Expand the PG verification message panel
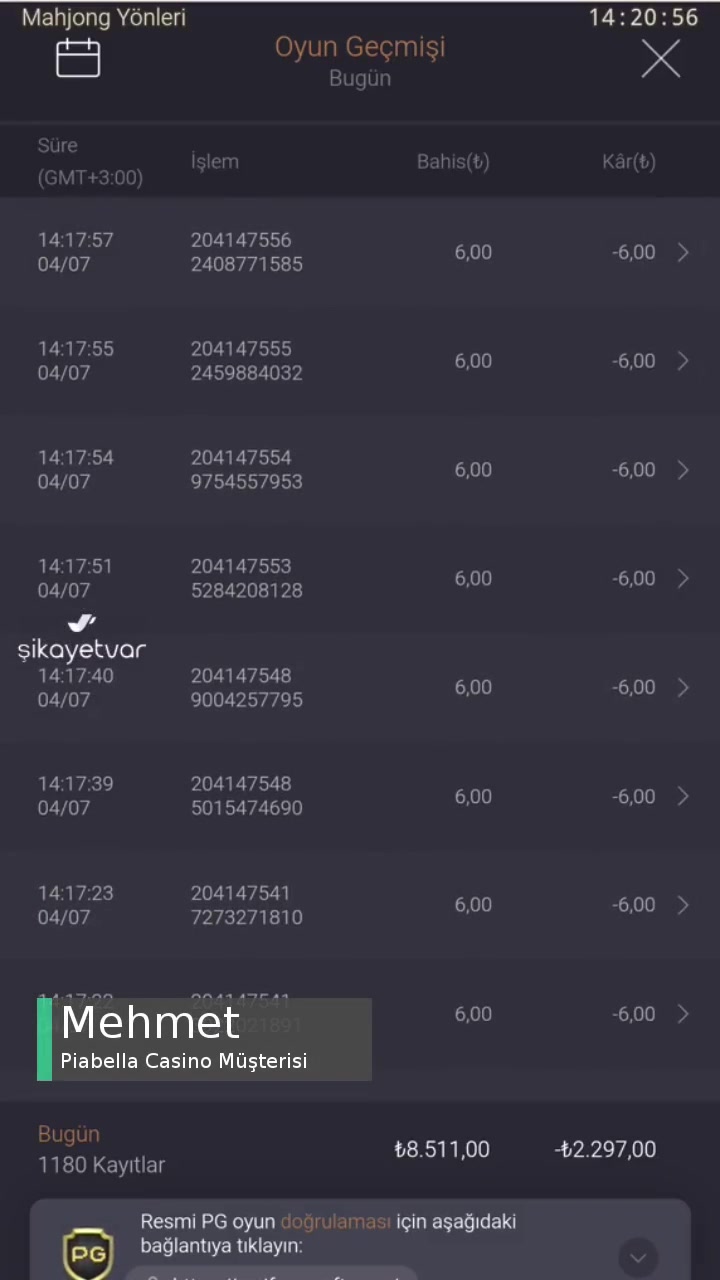 coord(637,1256)
